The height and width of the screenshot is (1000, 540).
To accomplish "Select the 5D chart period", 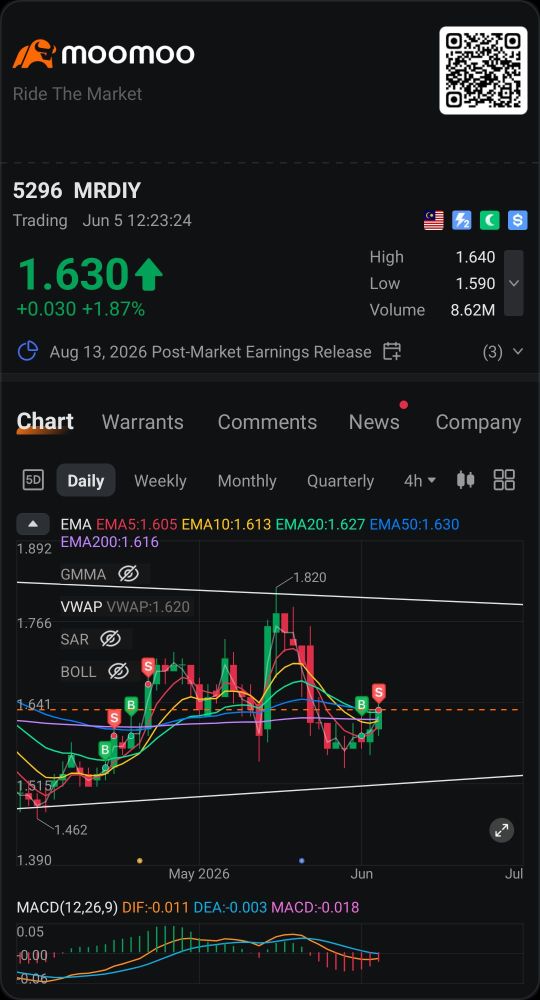I will click(x=33, y=480).
